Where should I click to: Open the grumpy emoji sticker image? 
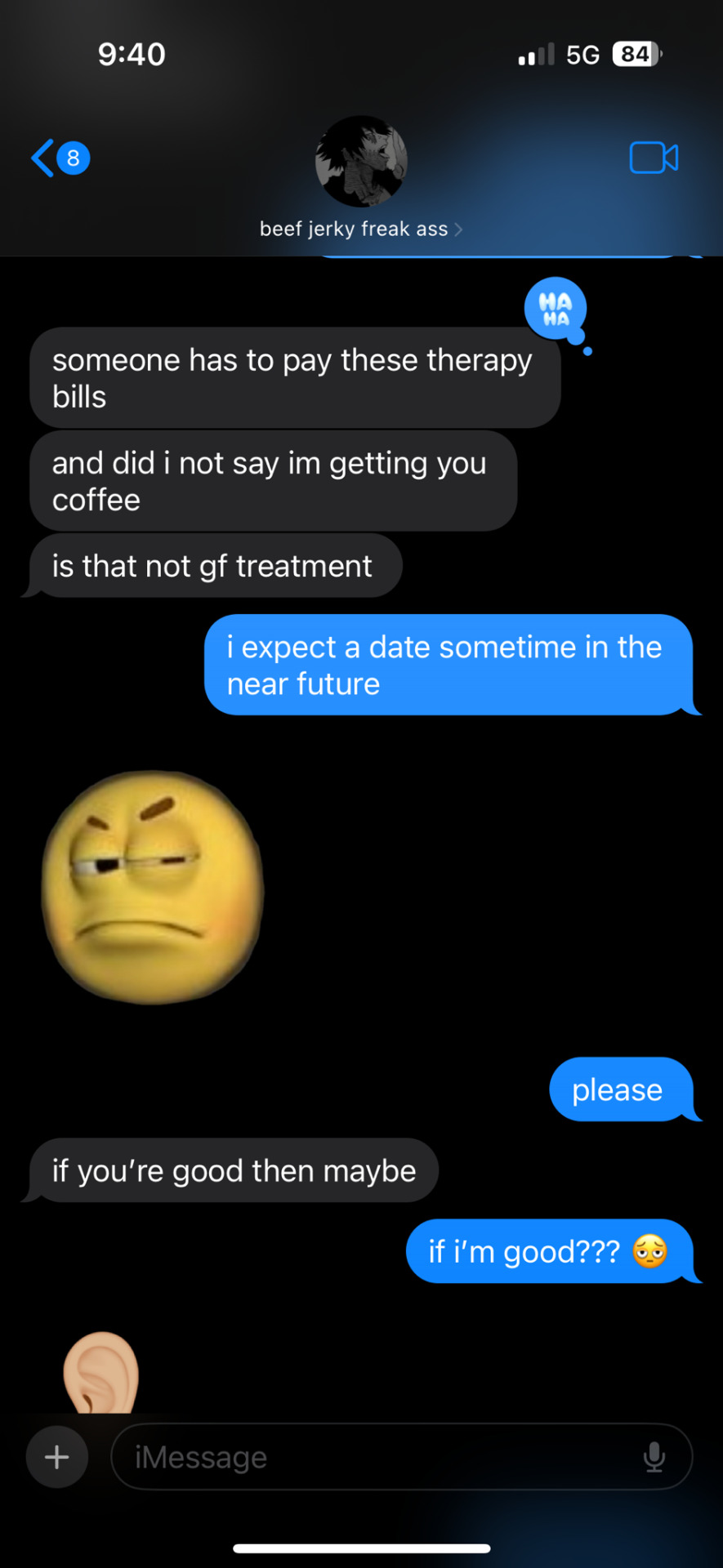[153, 887]
